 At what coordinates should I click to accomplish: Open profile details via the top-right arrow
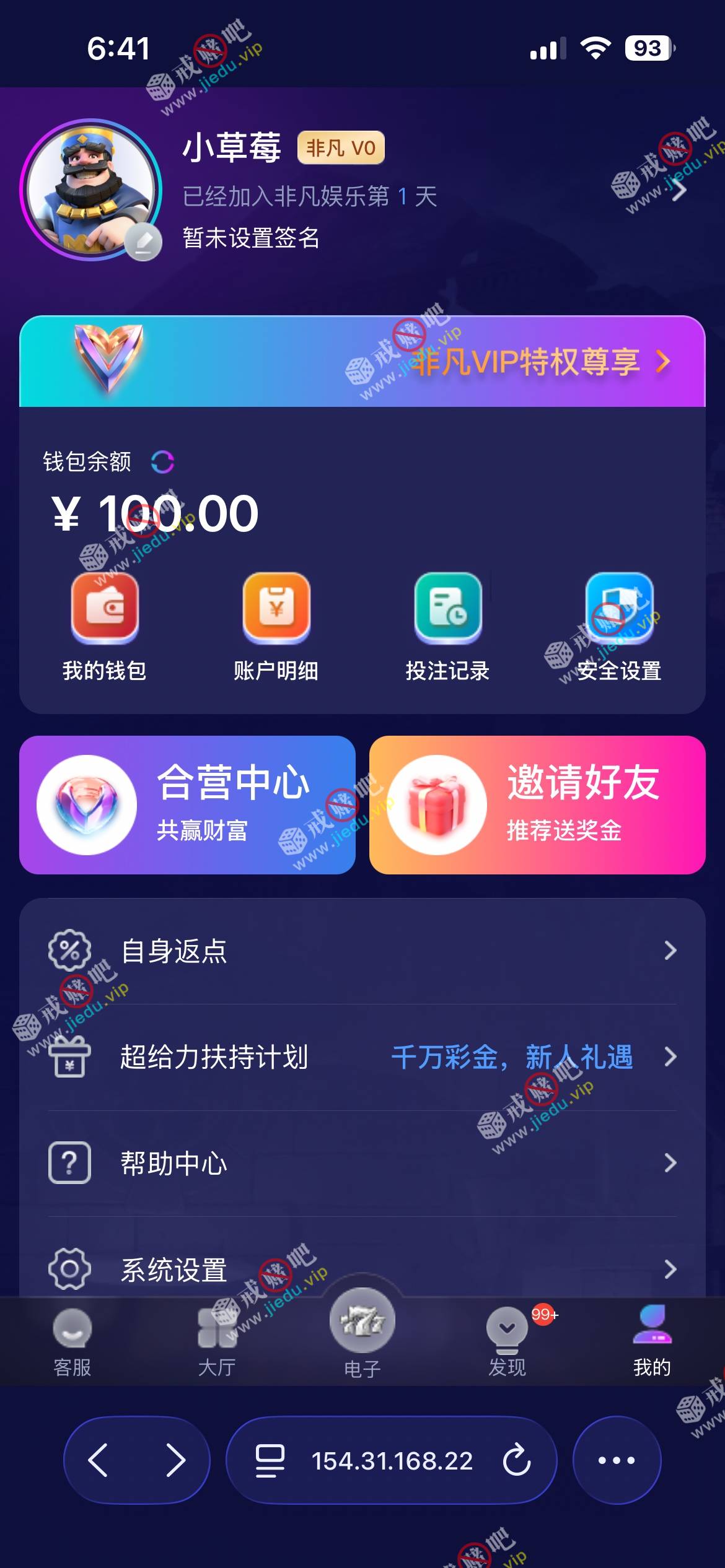click(x=679, y=190)
